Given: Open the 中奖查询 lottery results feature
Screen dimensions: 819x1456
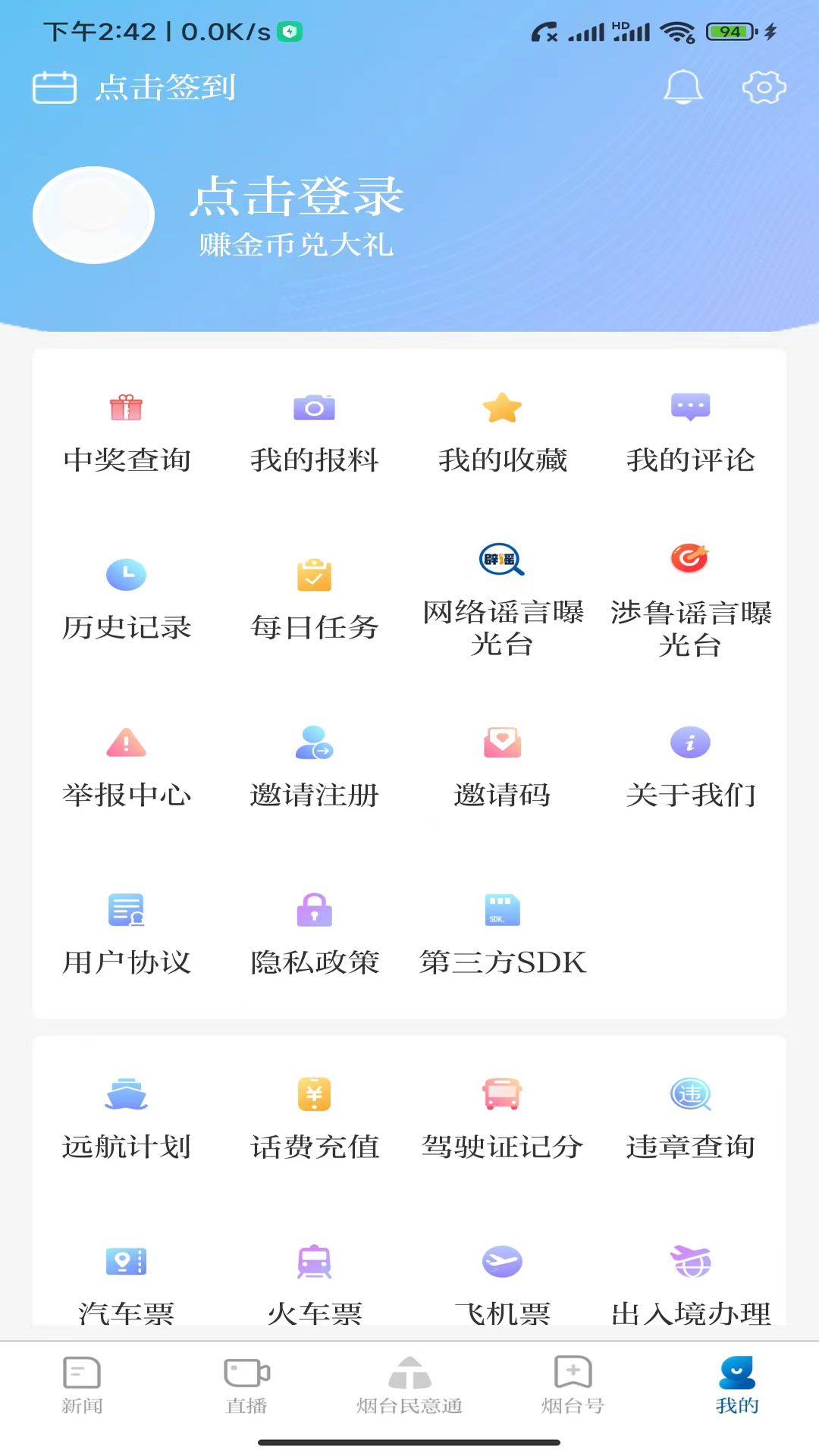Looking at the screenshot, I should [x=127, y=432].
